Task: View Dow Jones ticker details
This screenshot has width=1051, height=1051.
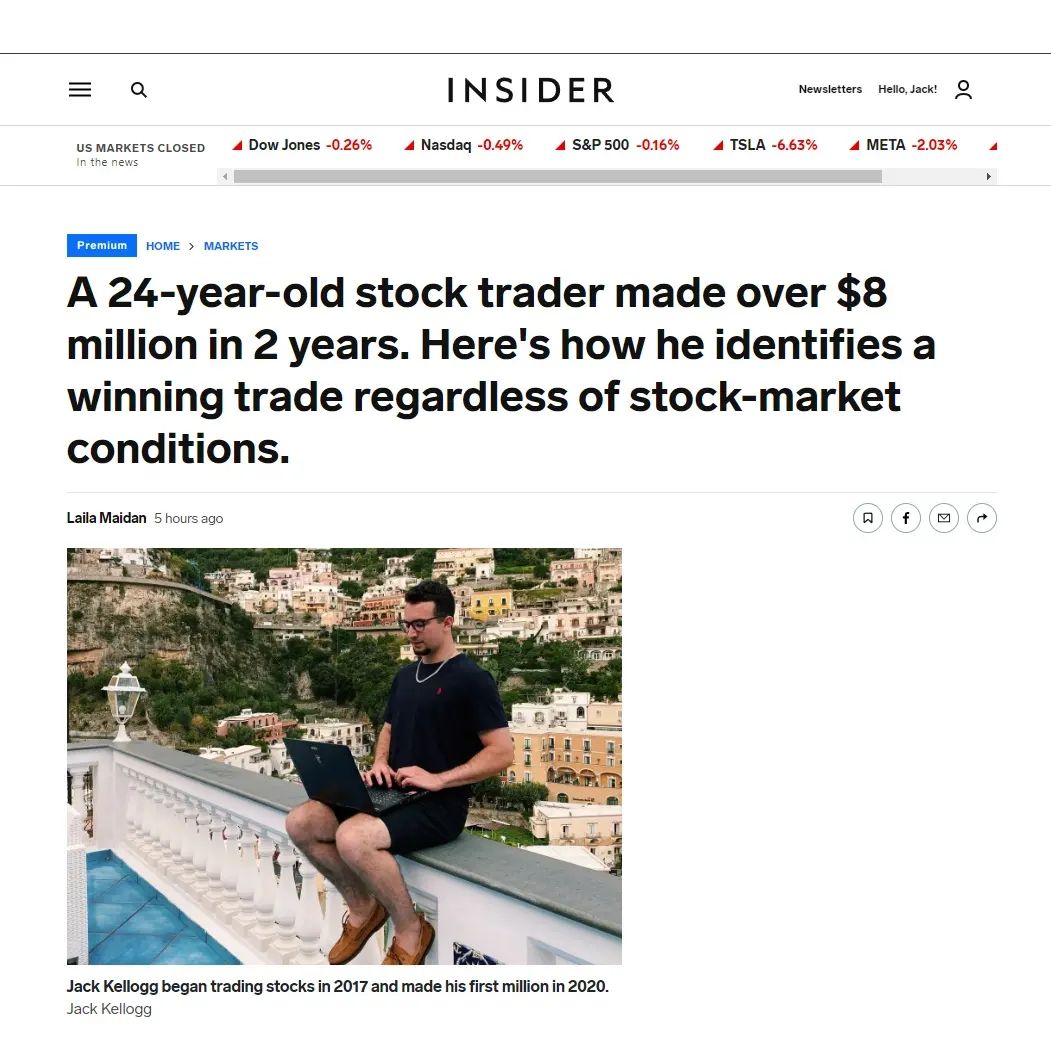Action: pyautogui.click(x=302, y=145)
